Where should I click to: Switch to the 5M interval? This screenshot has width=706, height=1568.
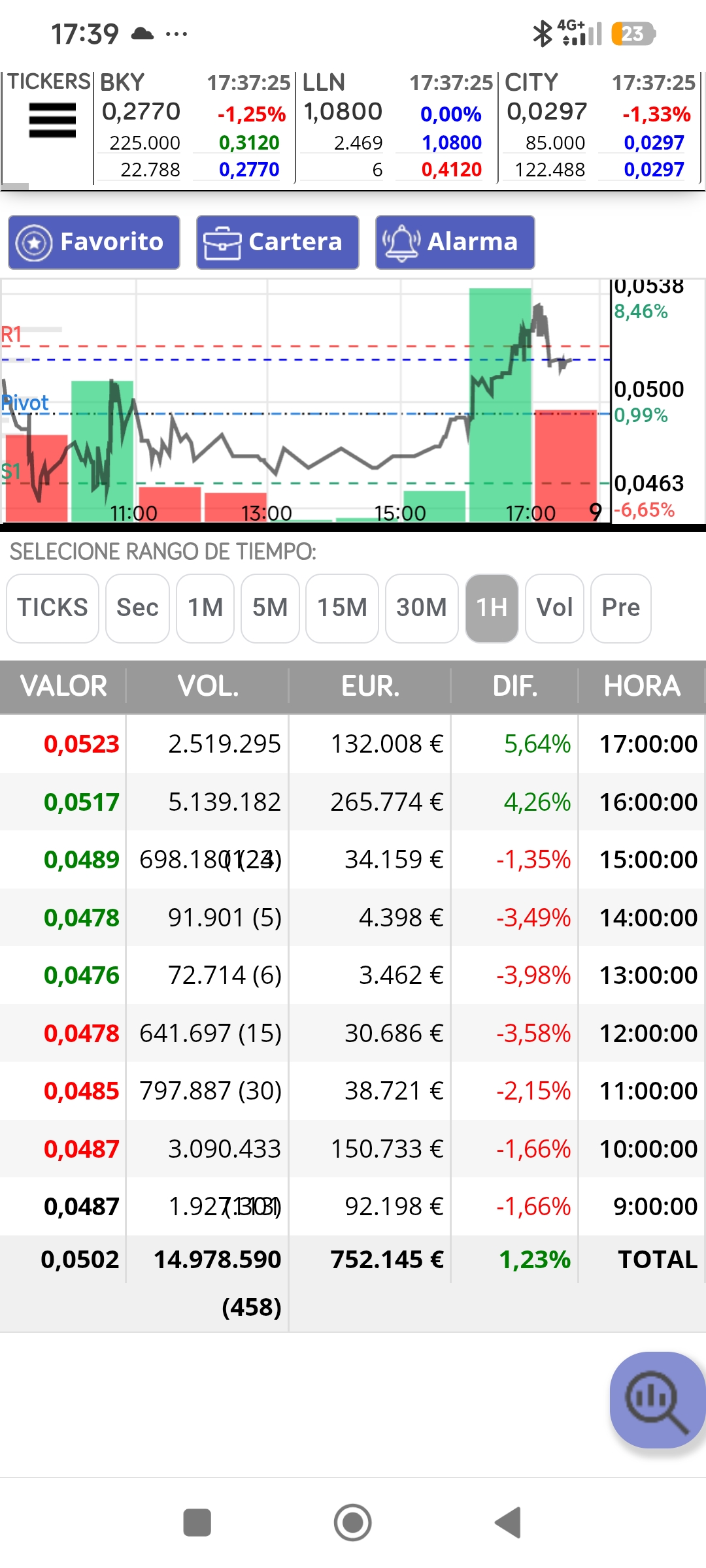(270, 608)
